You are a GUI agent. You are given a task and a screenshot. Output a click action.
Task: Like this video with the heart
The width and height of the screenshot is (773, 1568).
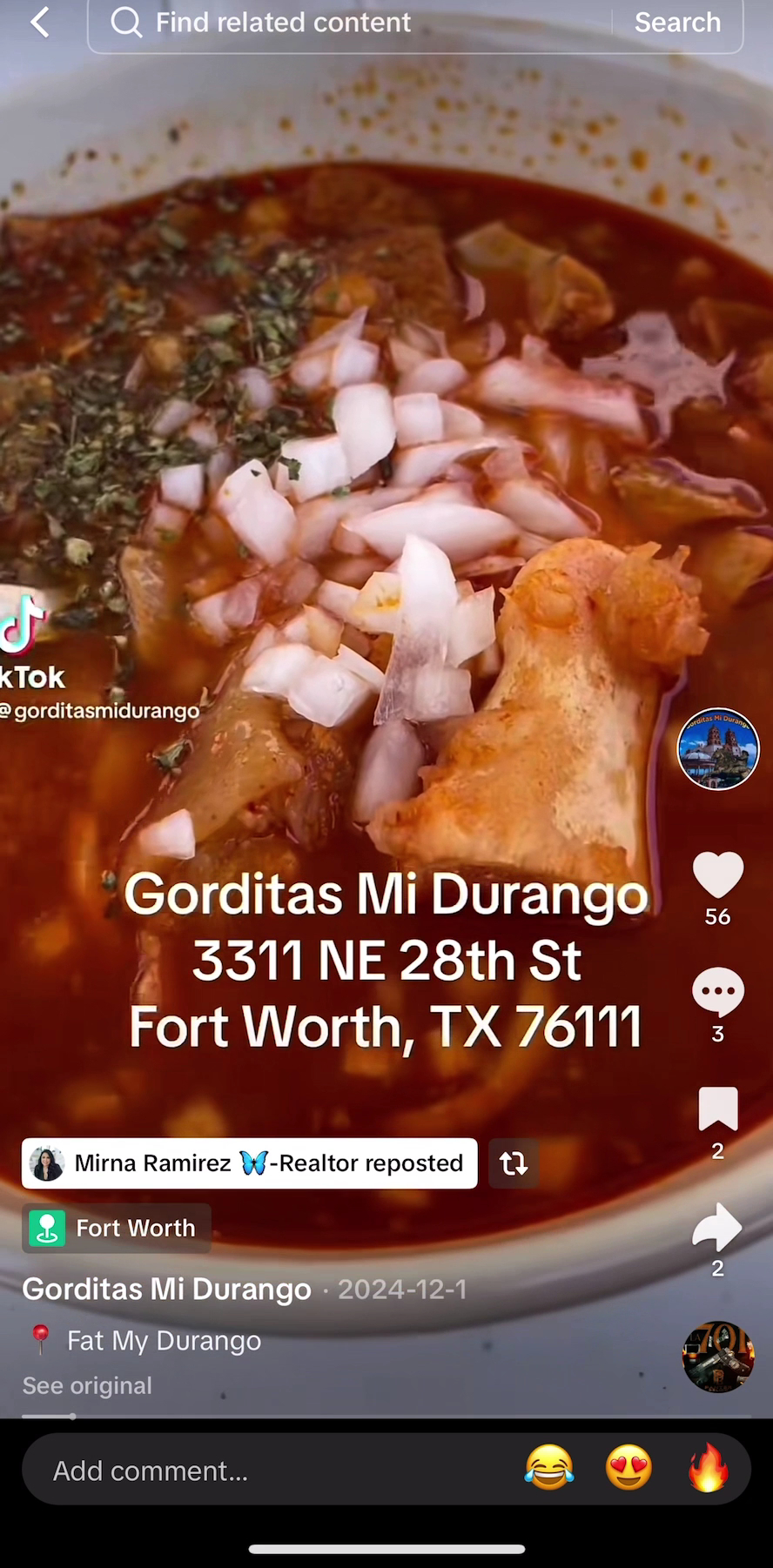[x=718, y=874]
